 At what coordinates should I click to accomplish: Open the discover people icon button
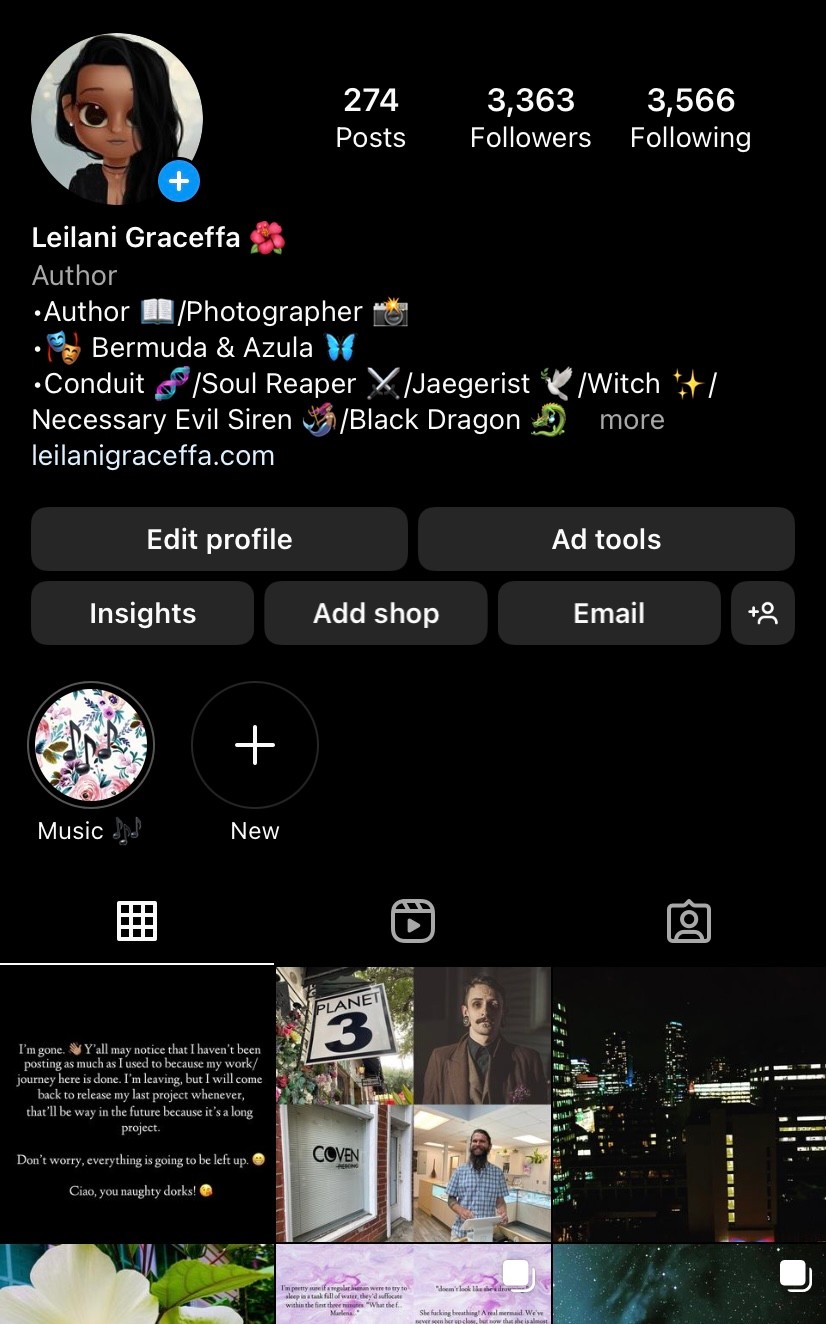click(x=763, y=613)
